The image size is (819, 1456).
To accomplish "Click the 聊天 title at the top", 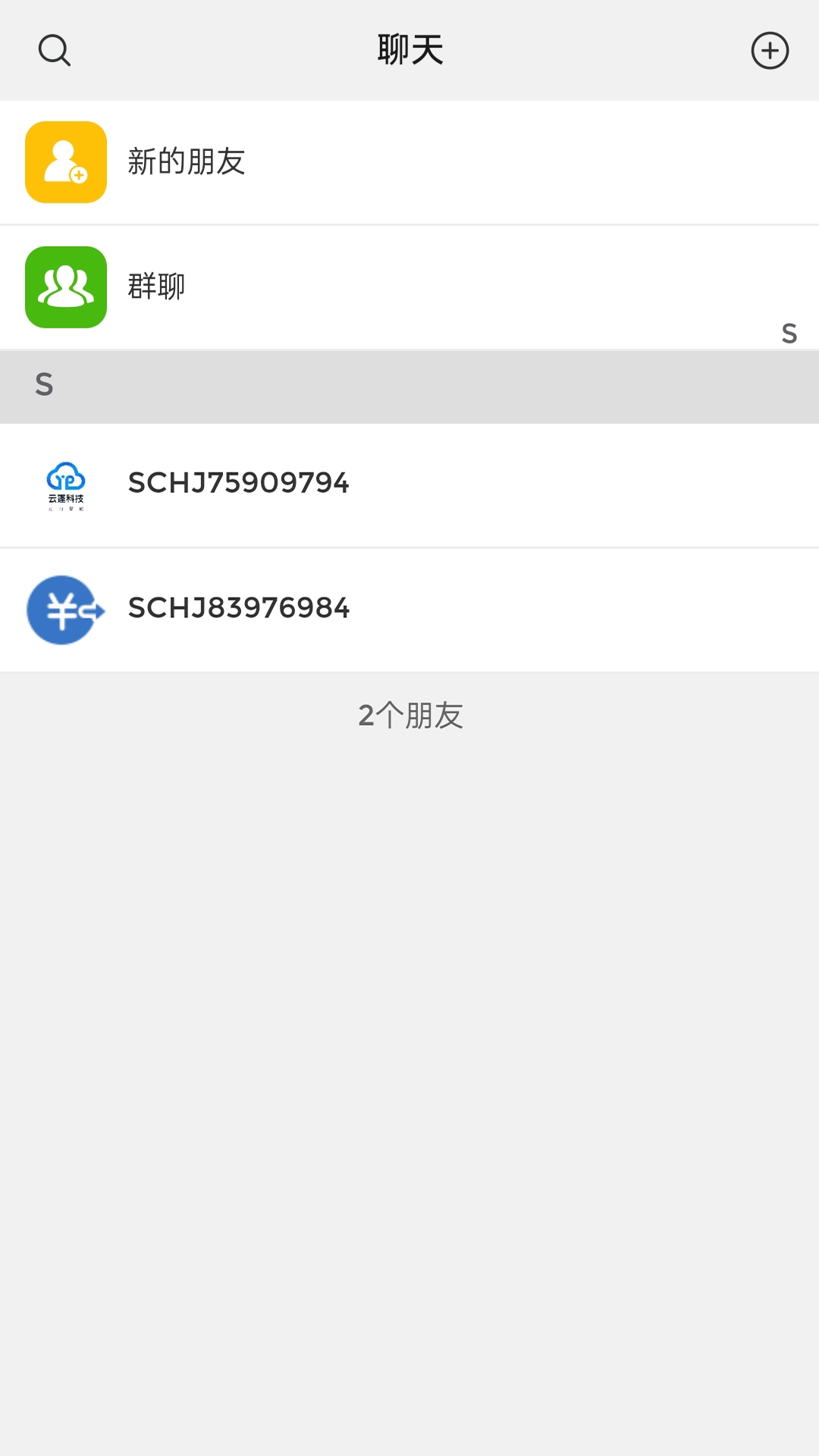I will tap(409, 49).
